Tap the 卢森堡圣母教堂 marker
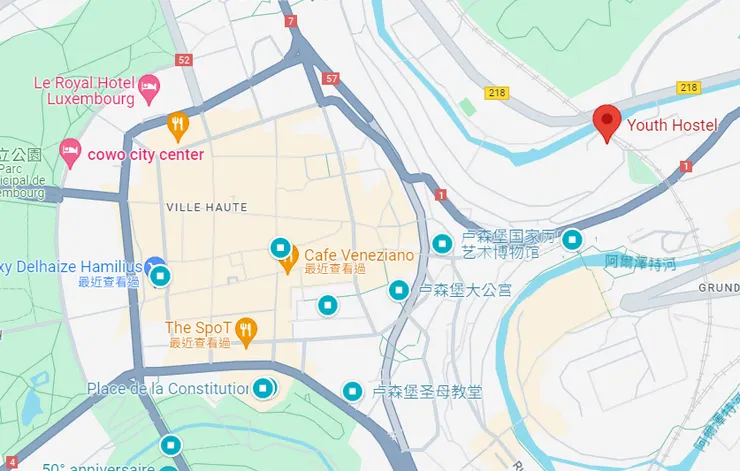The width and height of the screenshot is (740, 471). [352, 391]
